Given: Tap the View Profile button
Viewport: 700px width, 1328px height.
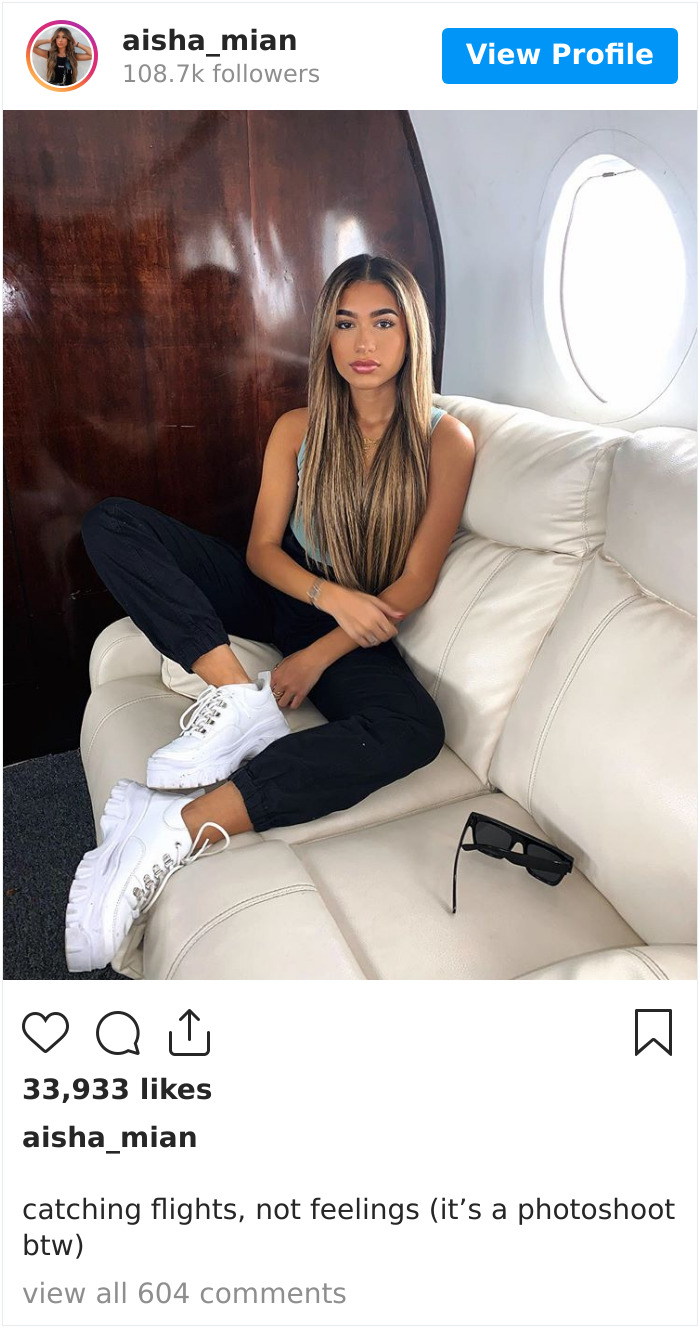Looking at the screenshot, I should (559, 55).
